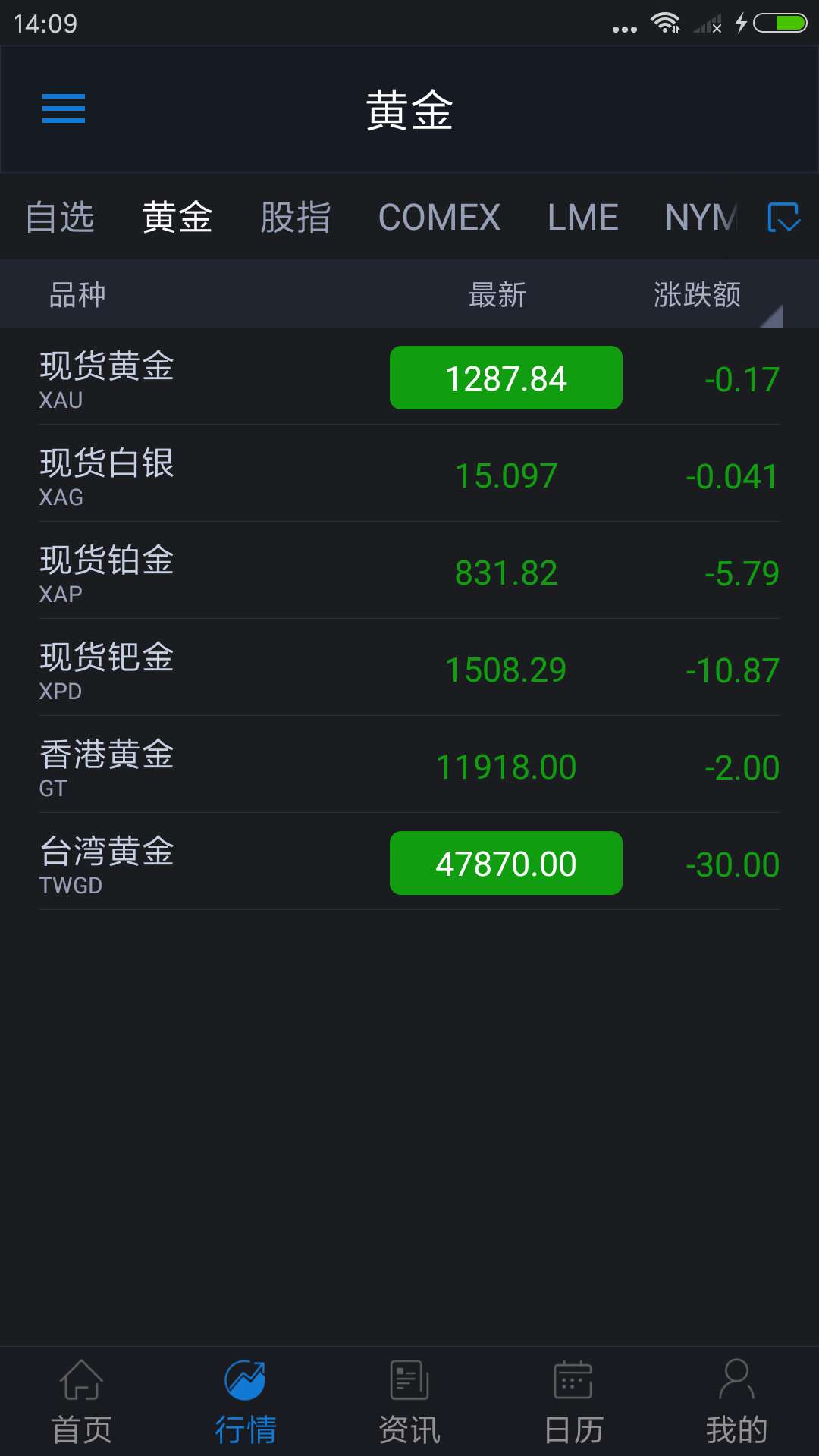Screen dimensions: 819x1456
Task: Switch to the 股指 tab
Action: coord(295,218)
